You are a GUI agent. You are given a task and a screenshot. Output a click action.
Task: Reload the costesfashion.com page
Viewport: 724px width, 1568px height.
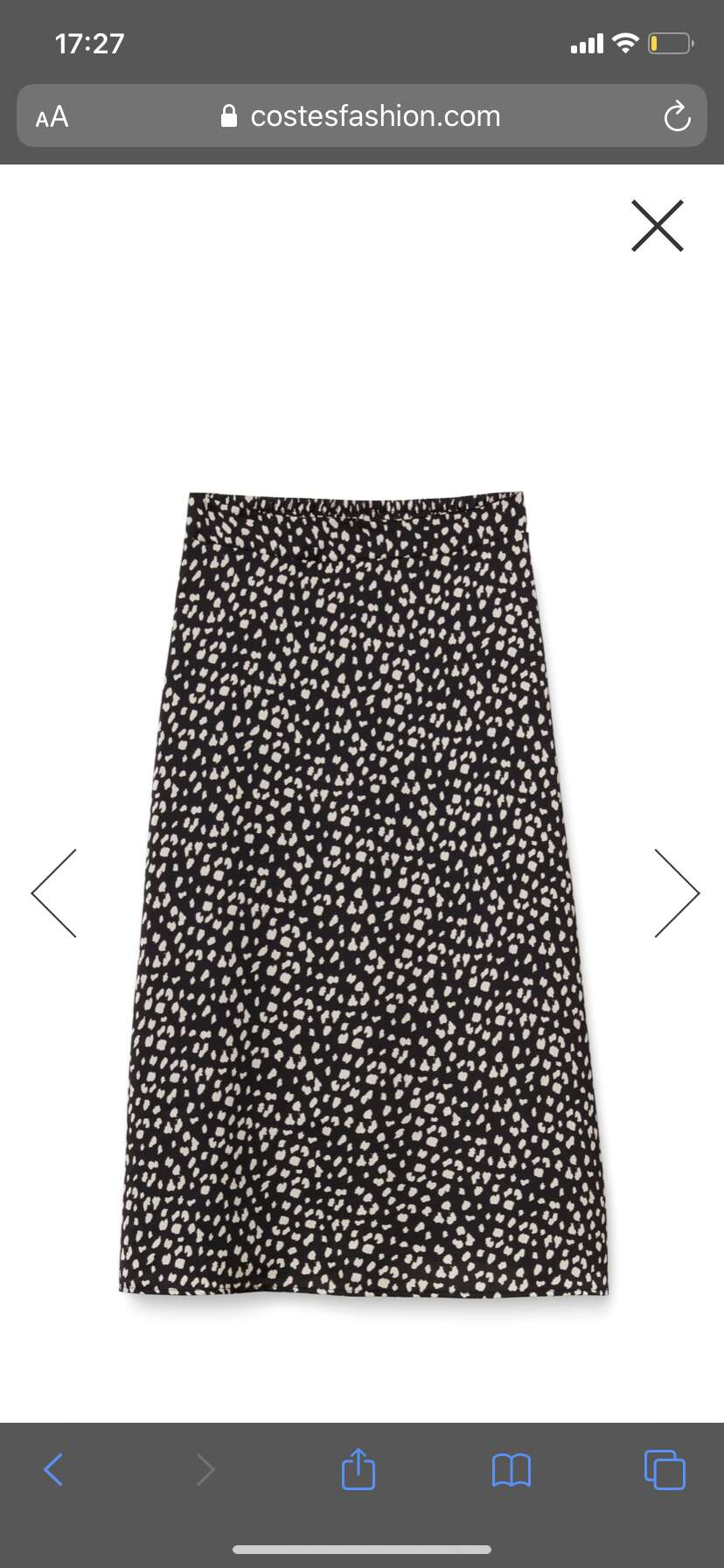677,116
